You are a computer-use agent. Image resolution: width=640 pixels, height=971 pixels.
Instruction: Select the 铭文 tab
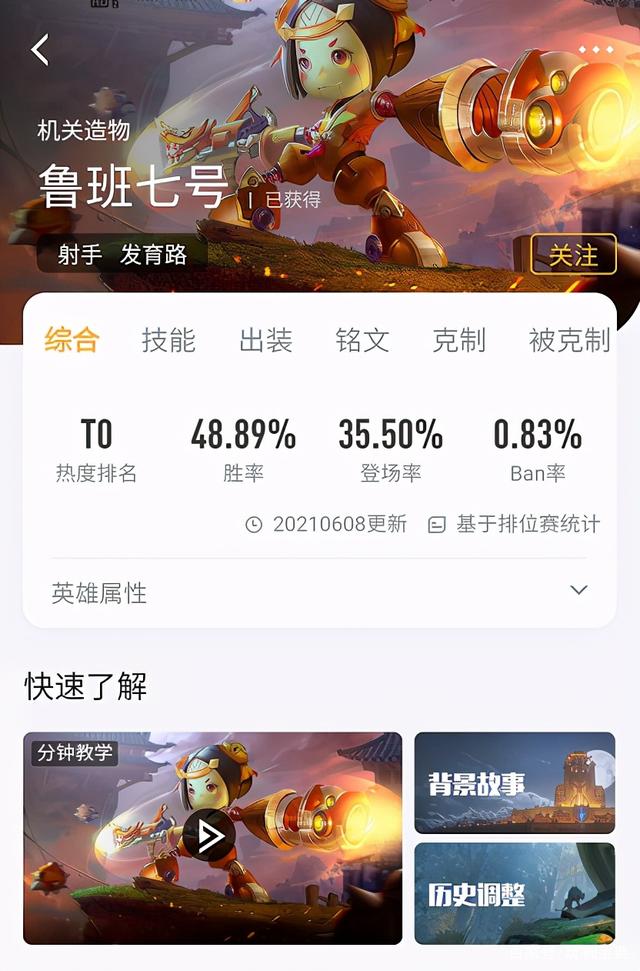(x=362, y=340)
